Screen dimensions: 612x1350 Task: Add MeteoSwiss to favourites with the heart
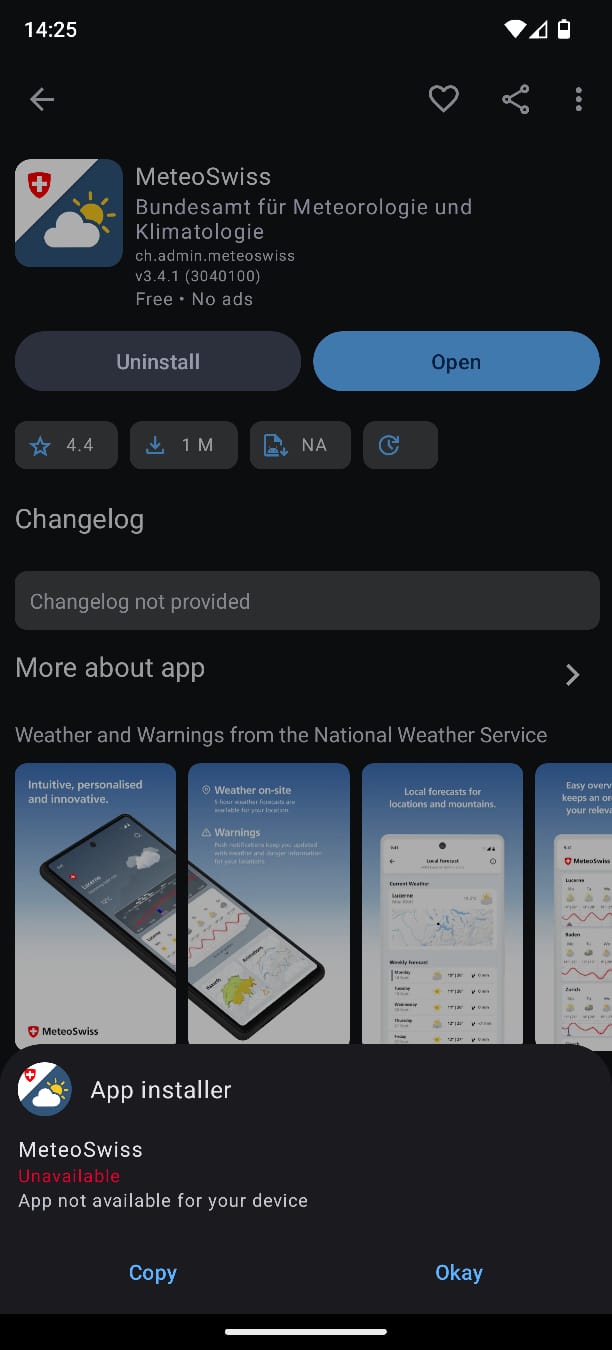coord(443,99)
